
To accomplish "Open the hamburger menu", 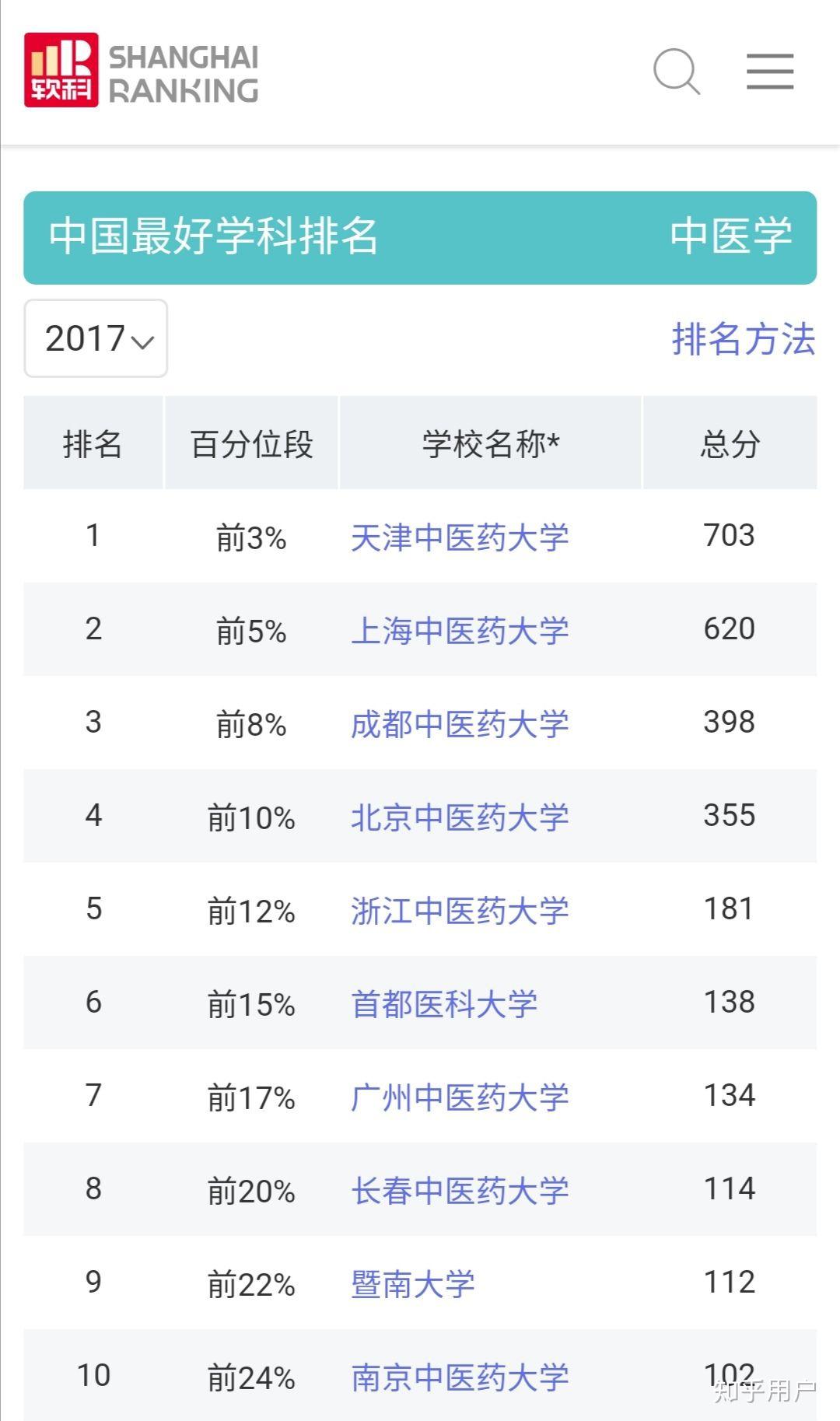I will pos(770,72).
